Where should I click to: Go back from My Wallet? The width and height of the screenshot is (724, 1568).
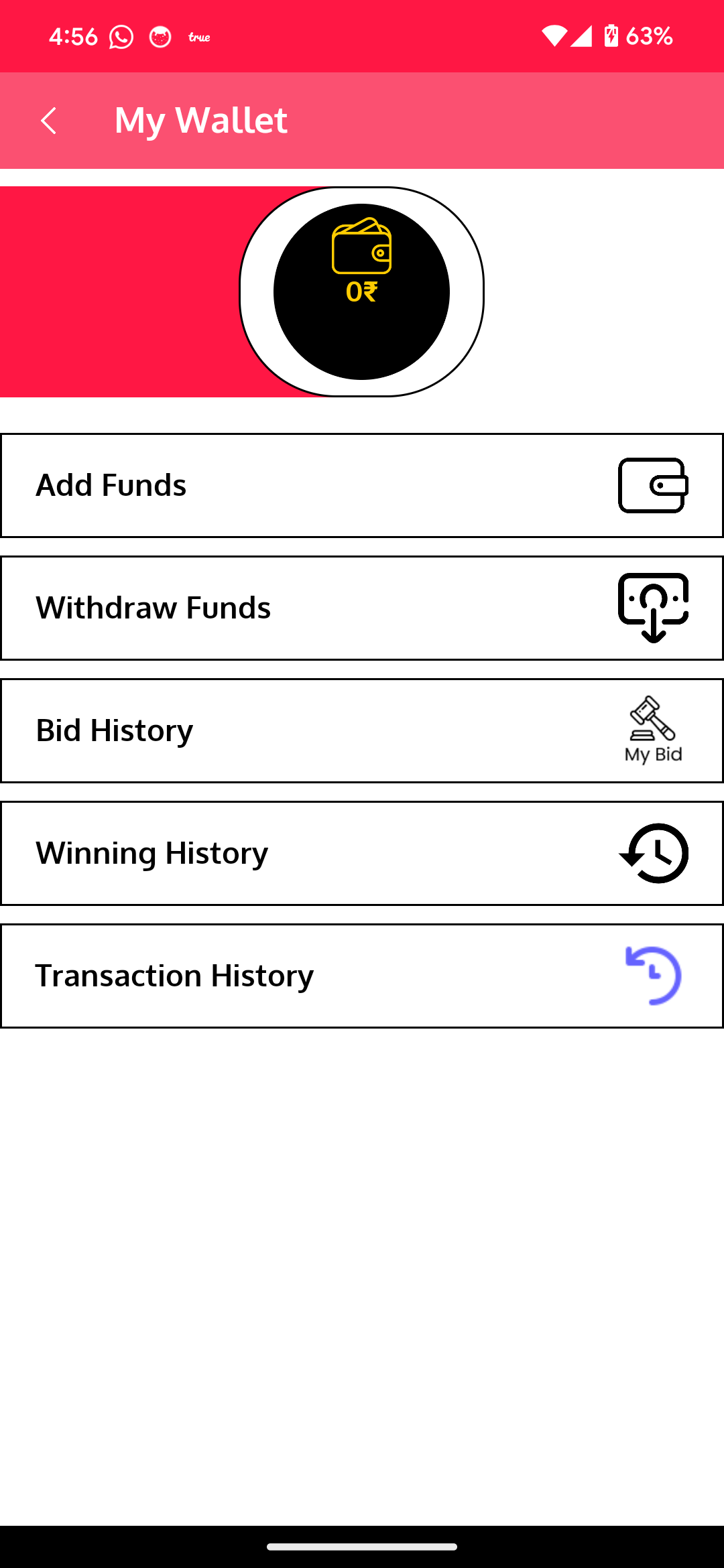click(x=48, y=121)
